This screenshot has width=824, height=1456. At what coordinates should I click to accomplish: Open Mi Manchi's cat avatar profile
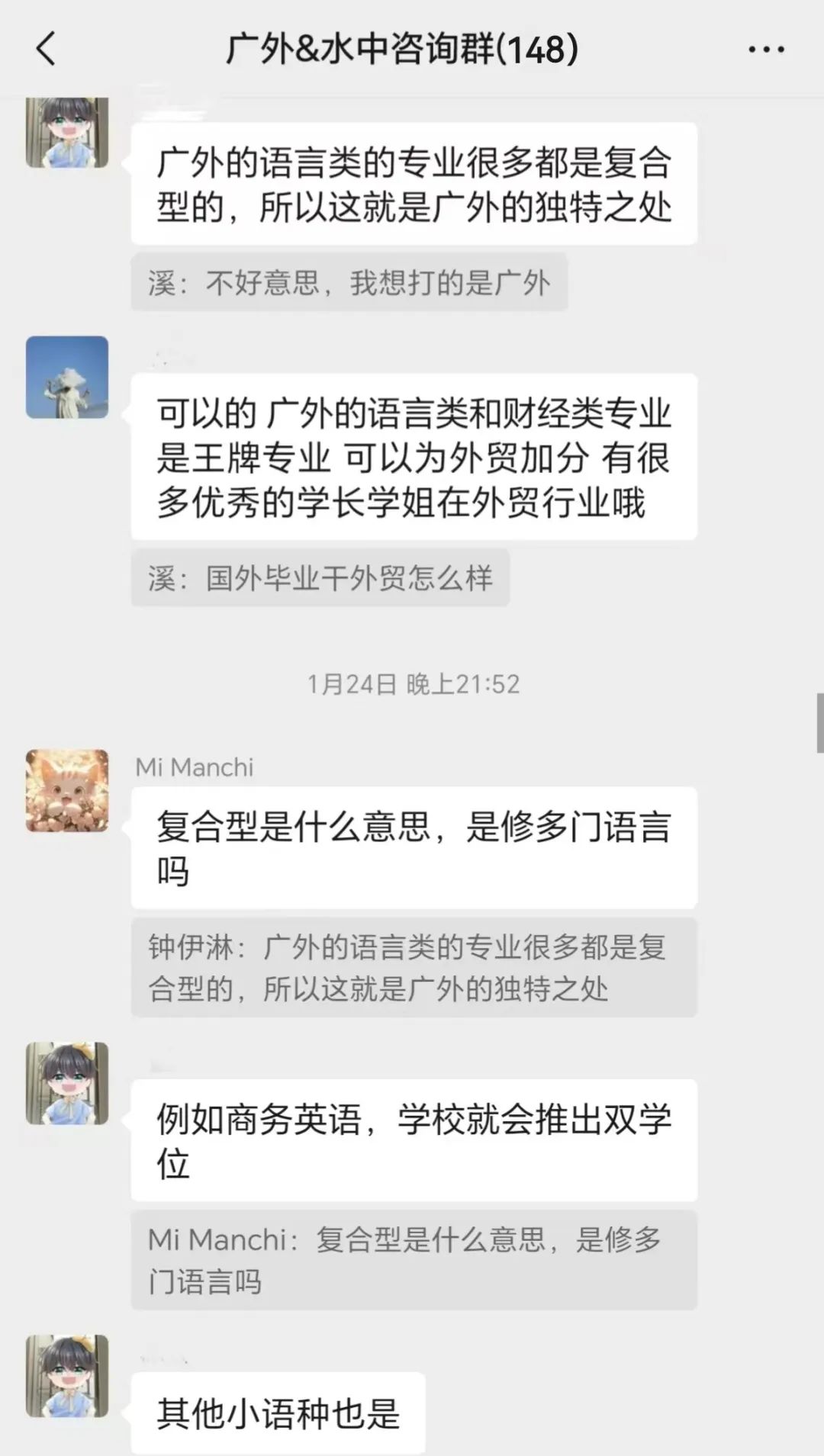tap(67, 790)
